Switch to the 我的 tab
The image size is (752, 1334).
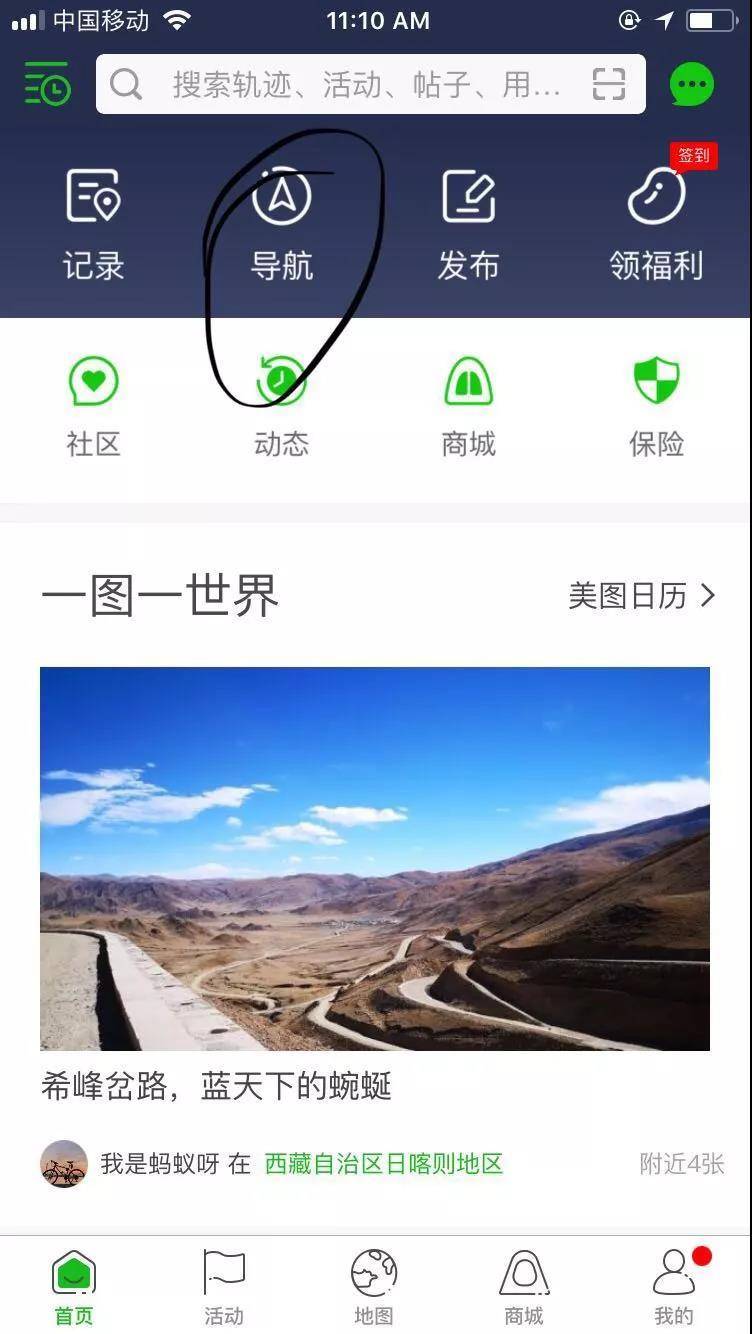click(673, 1286)
